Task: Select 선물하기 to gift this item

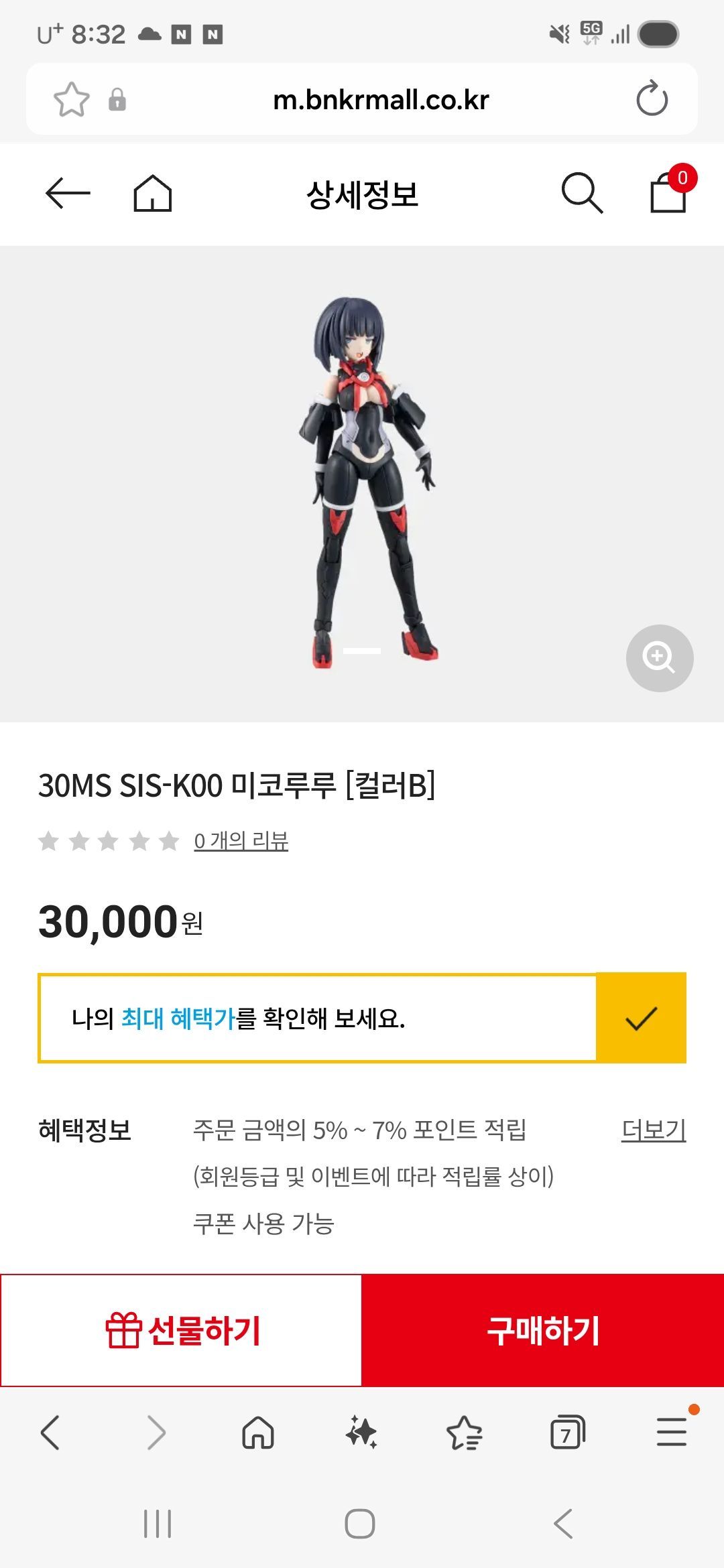Action: [181, 1330]
